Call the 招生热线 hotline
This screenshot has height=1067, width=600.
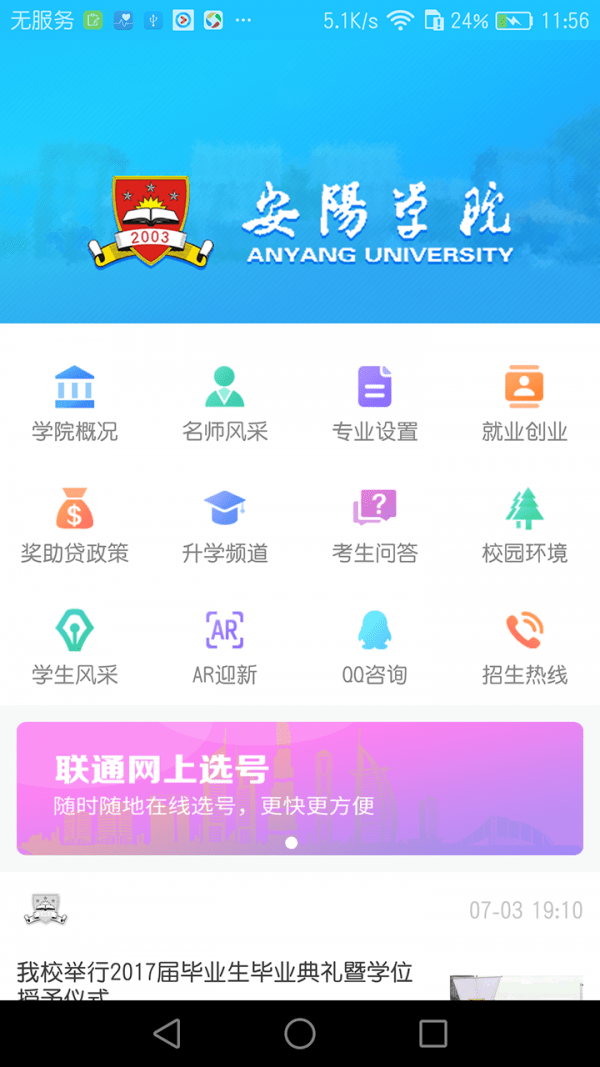(525, 646)
